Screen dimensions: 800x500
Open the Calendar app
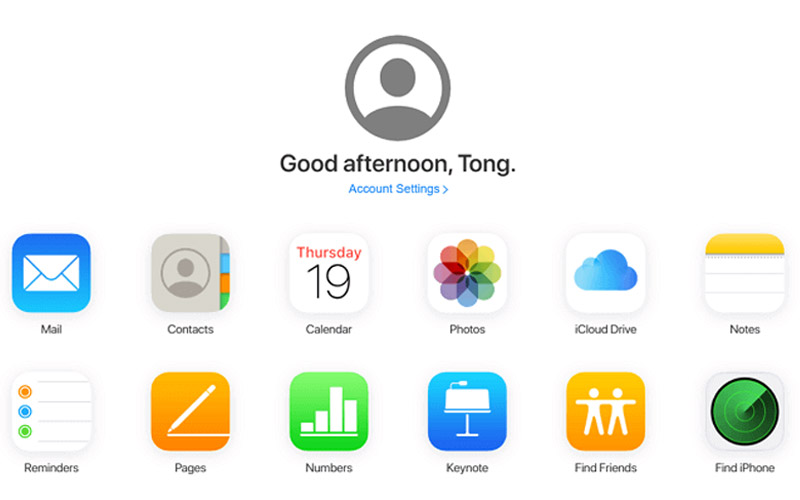click(x=328, y=274)
